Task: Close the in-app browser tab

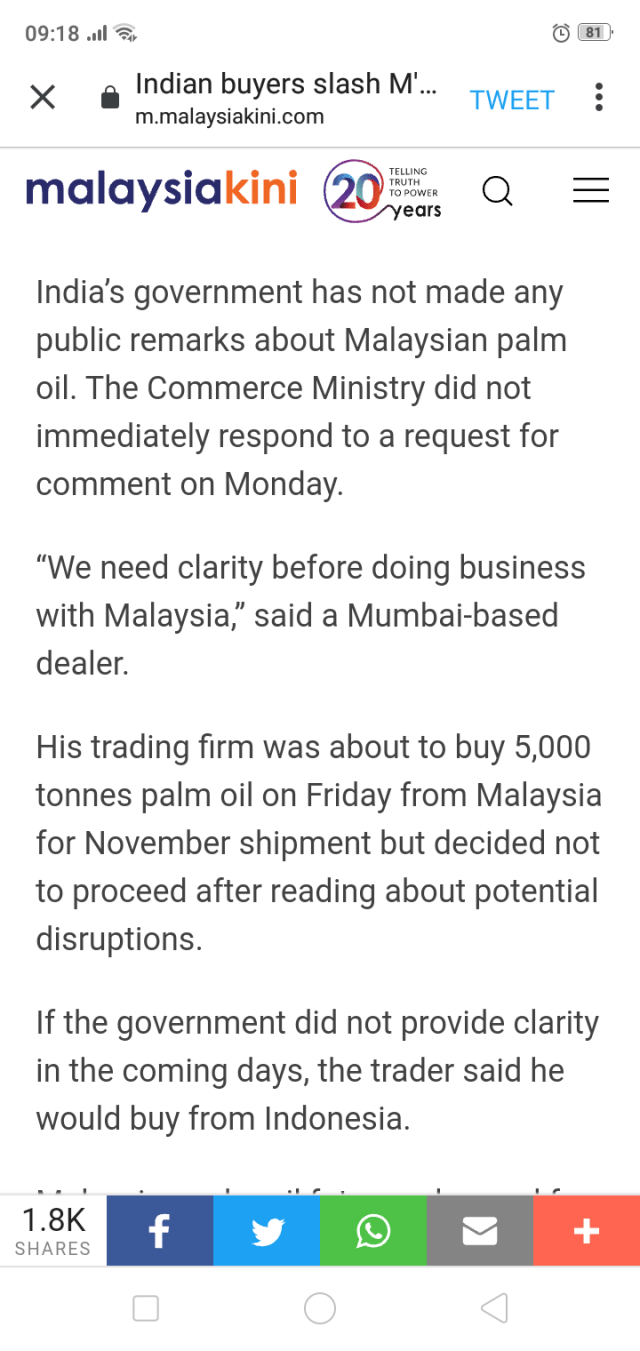Action: point(42,97)
